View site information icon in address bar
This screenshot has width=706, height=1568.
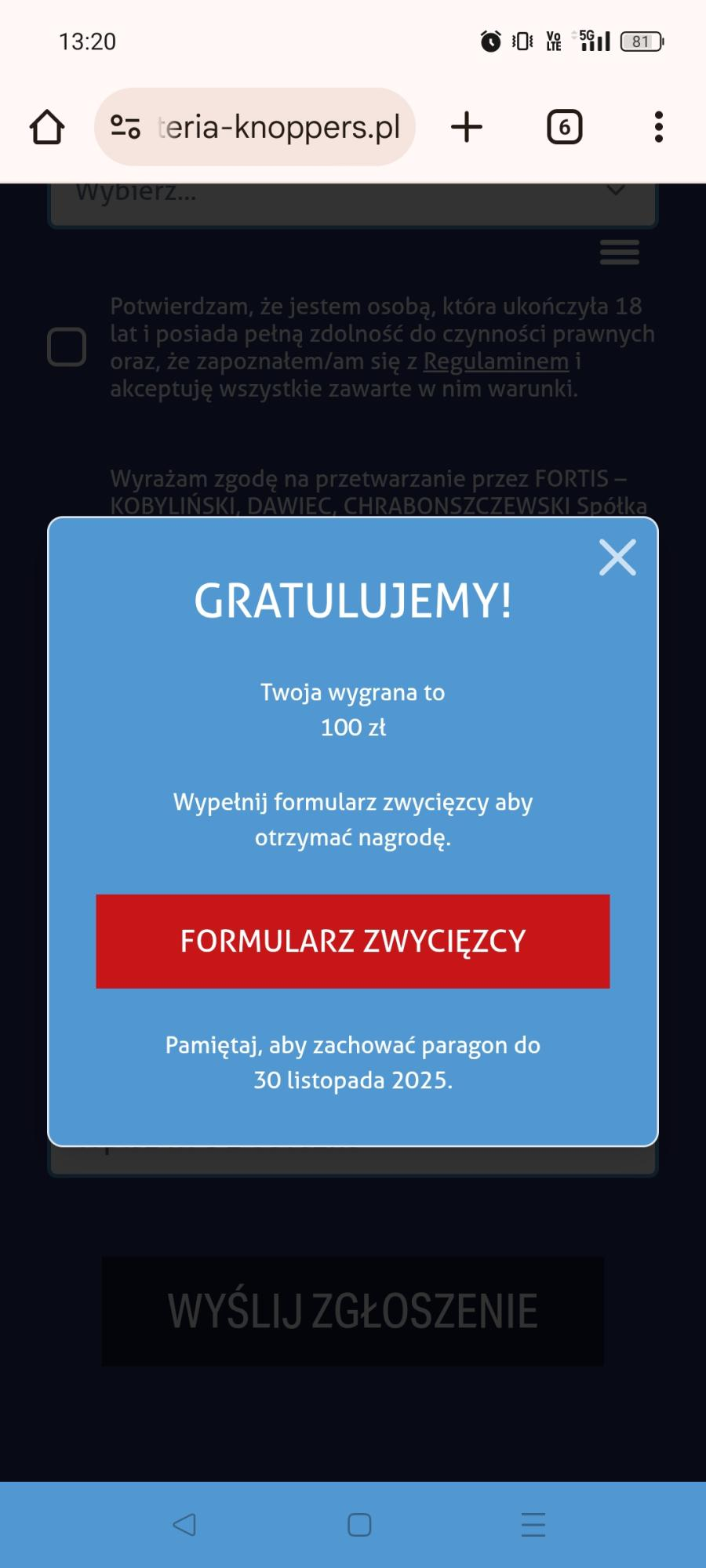pos(126,127)
